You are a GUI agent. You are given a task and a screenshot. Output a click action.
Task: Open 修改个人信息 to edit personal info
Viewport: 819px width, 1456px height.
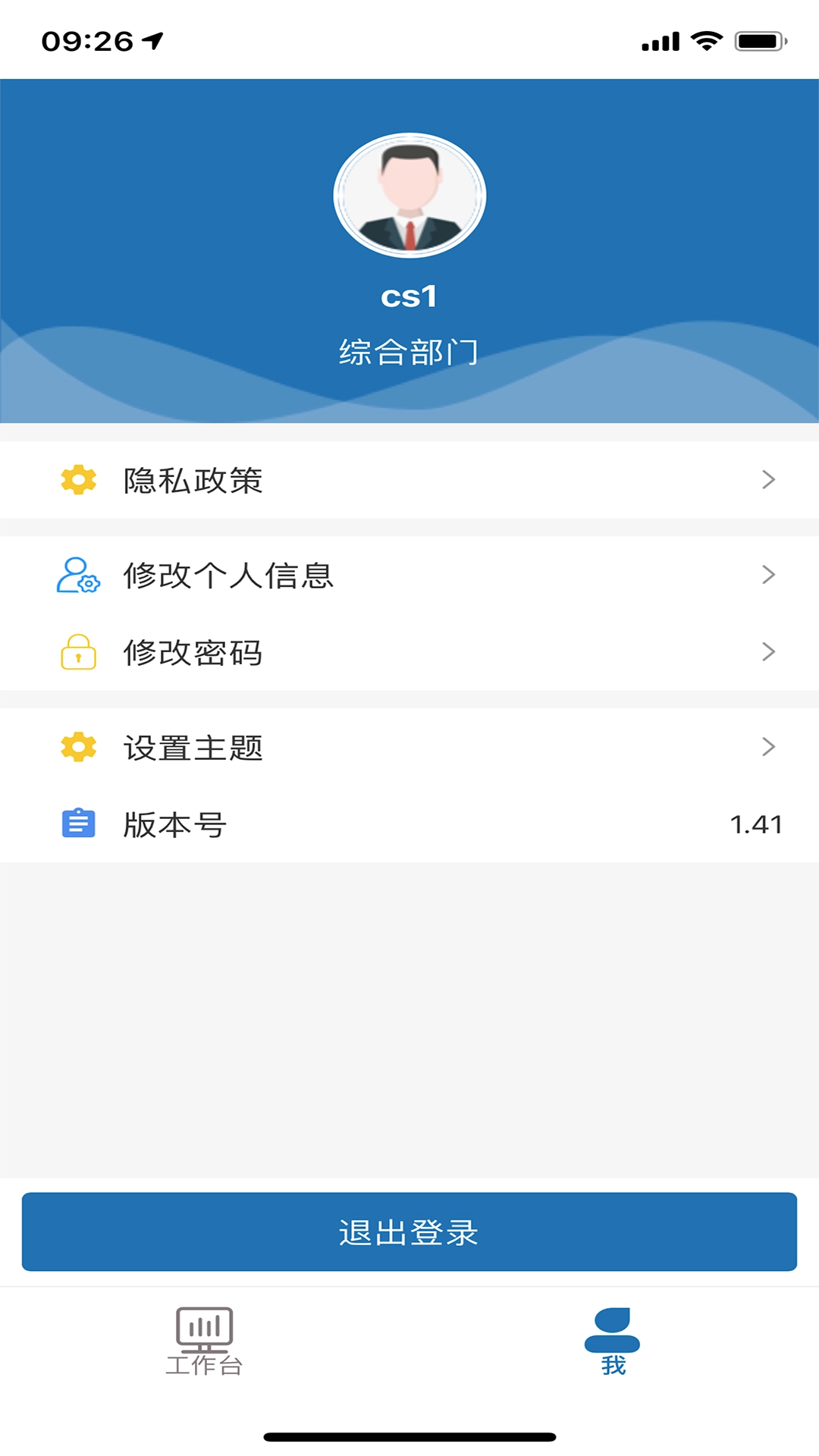pyautogui.click(x=409, y=576)
